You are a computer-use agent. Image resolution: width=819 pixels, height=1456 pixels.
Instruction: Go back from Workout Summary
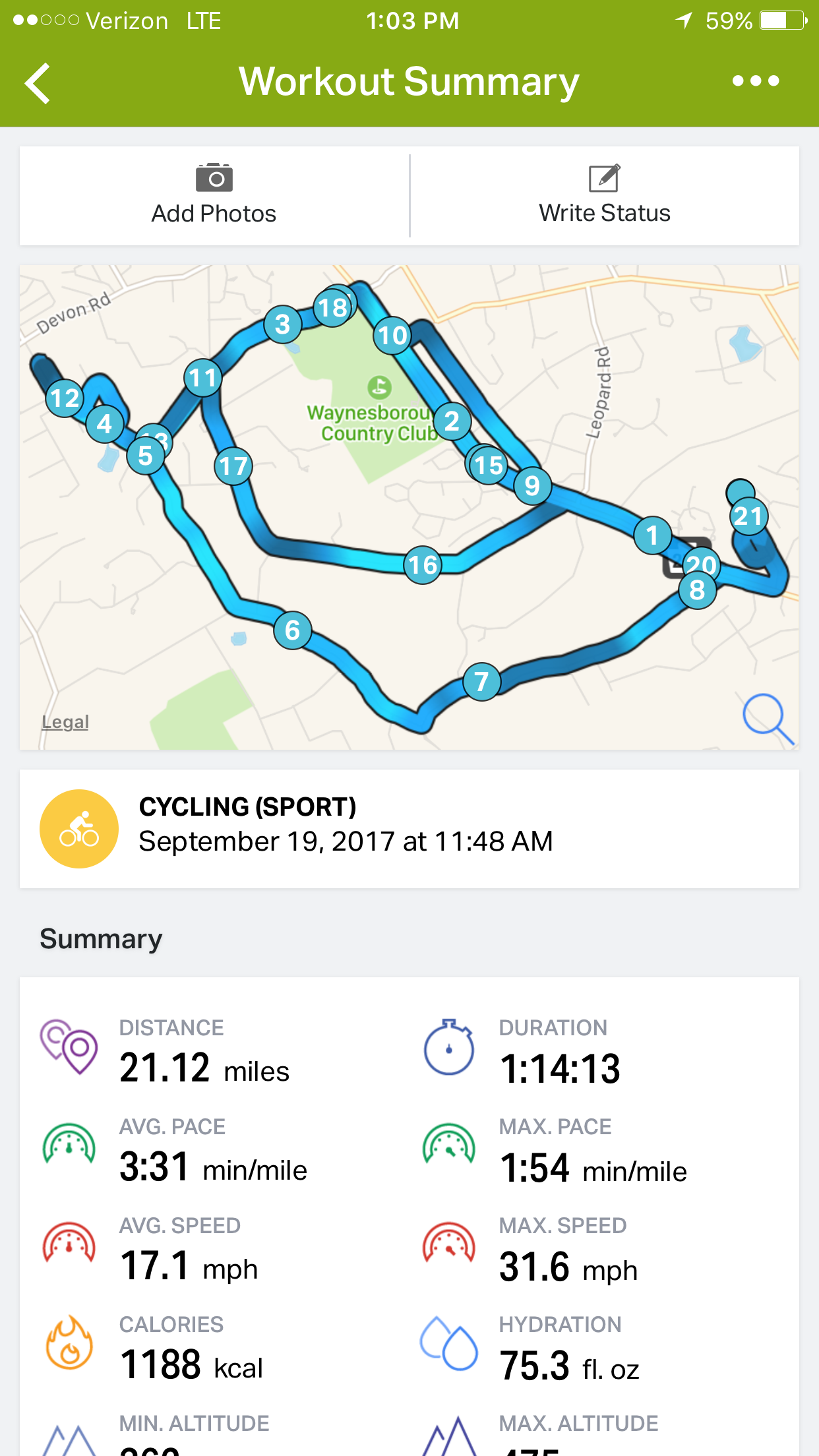coord(38,83)
